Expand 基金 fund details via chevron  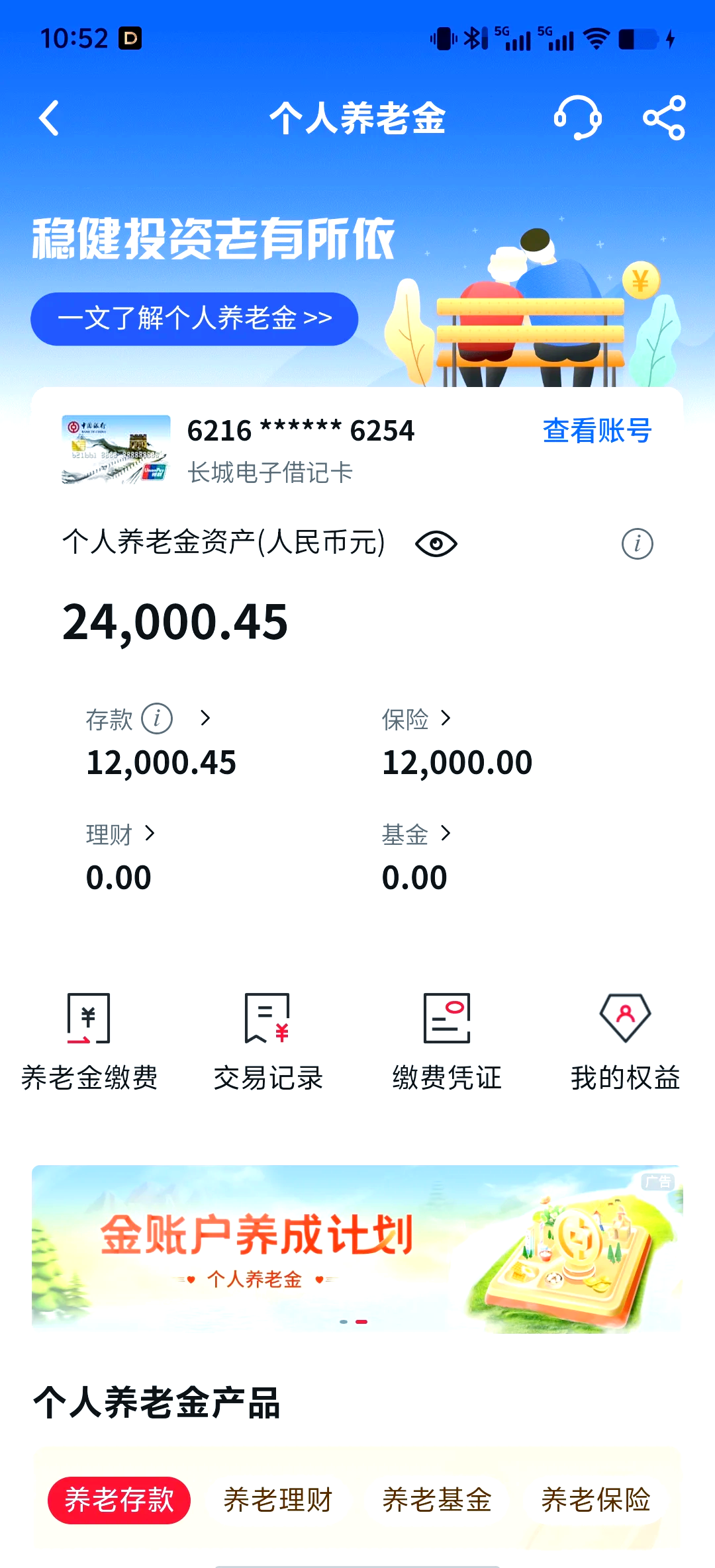click(446, 834)
